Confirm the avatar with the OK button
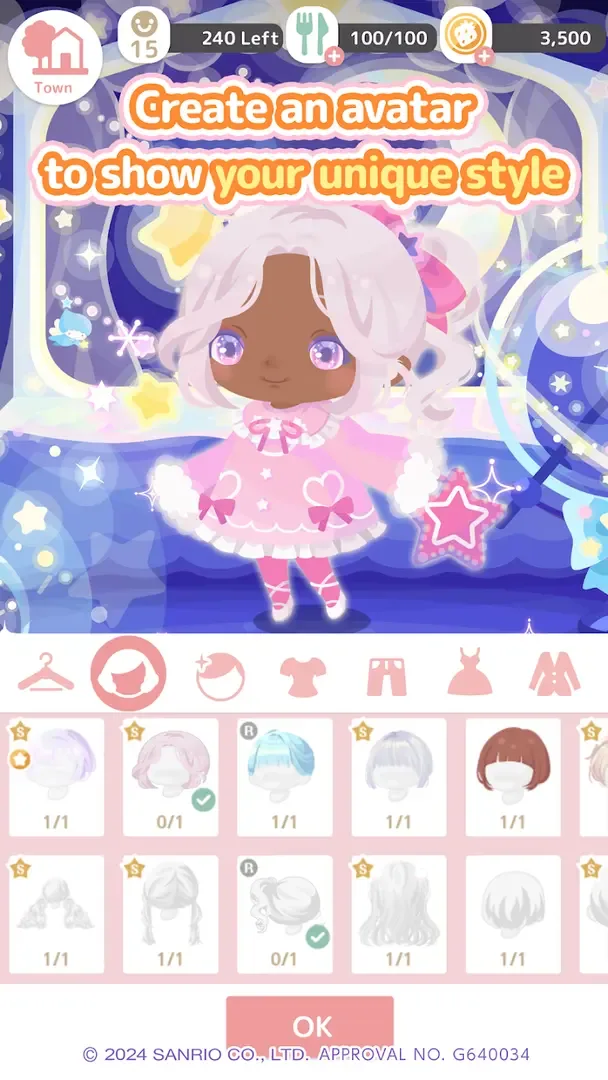Image resolution: width=608 pixels, height=1080 pixels. (x=309, y=1024)
